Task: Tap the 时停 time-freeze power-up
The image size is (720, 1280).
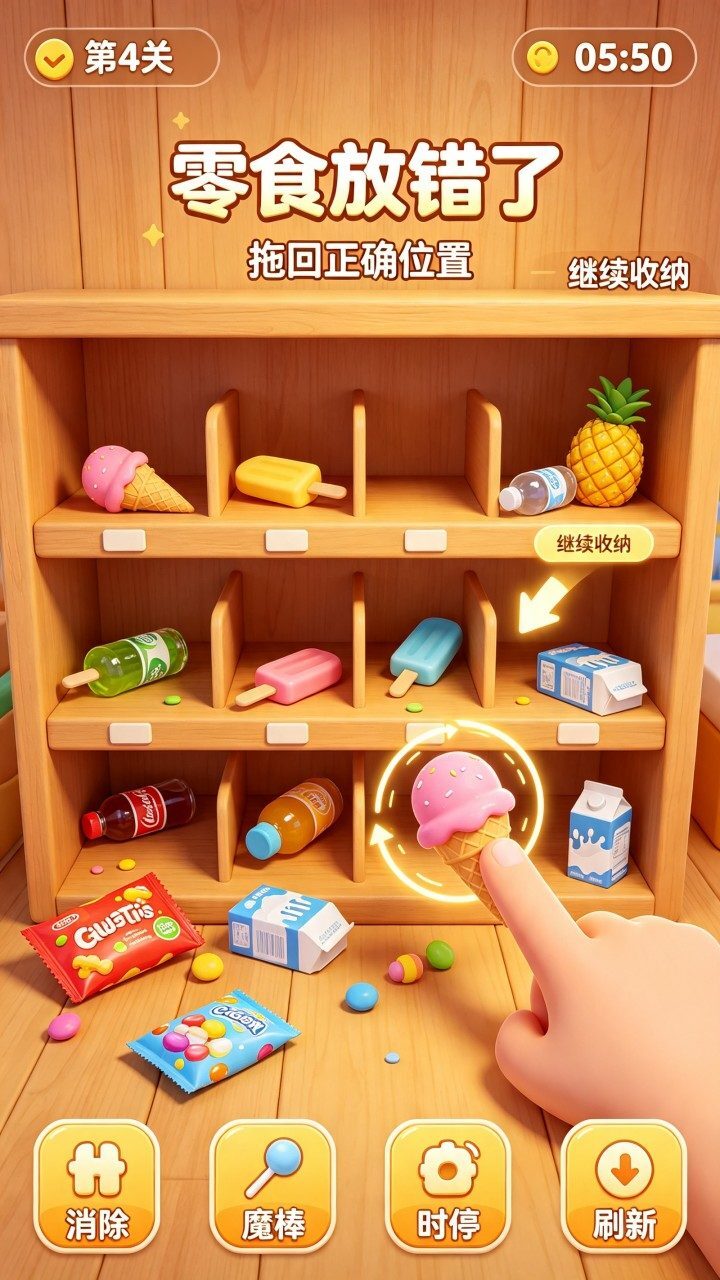Action: tap(448, 1185)
